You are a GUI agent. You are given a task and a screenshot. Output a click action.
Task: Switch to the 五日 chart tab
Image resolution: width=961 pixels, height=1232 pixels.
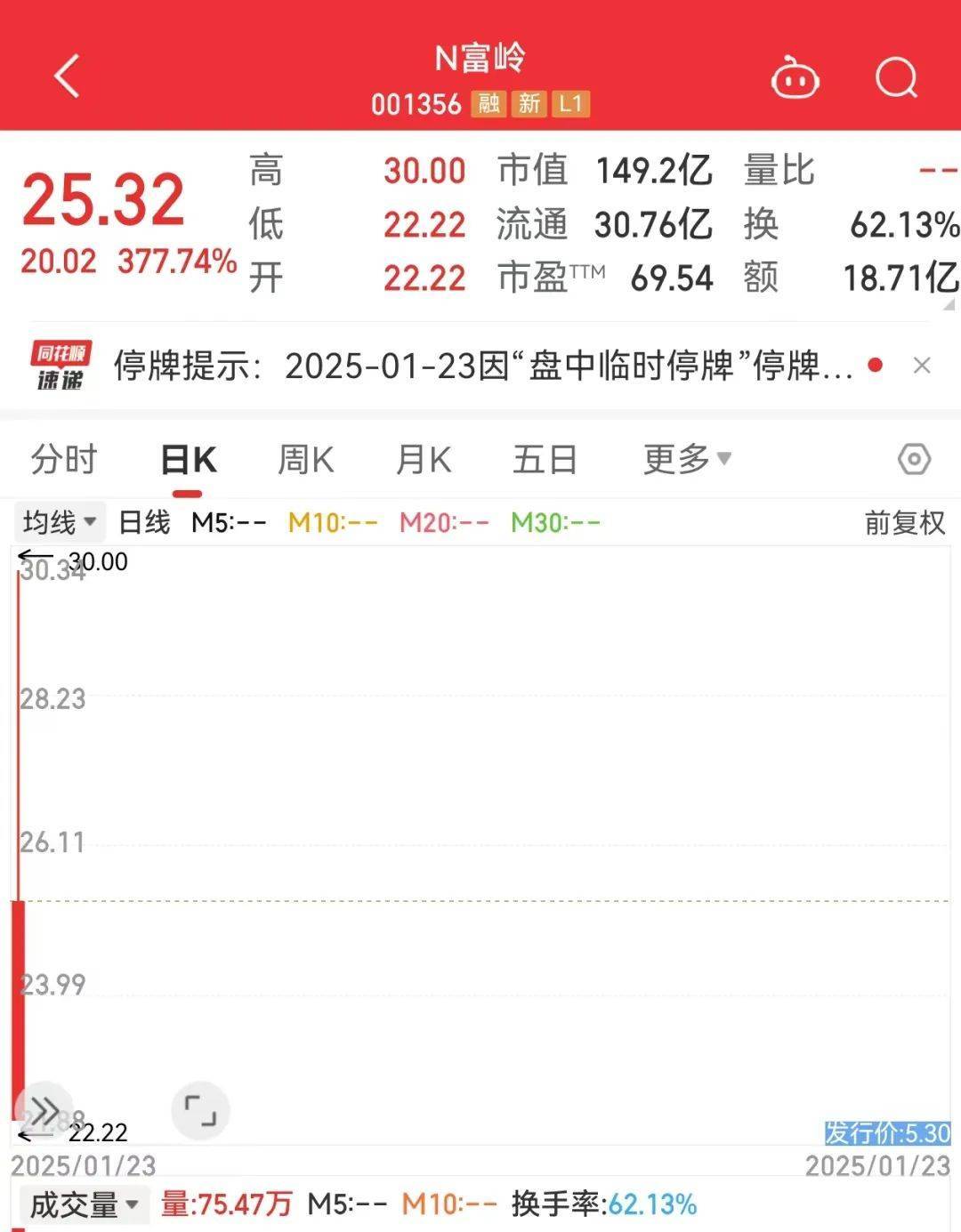tap(545, 460)
